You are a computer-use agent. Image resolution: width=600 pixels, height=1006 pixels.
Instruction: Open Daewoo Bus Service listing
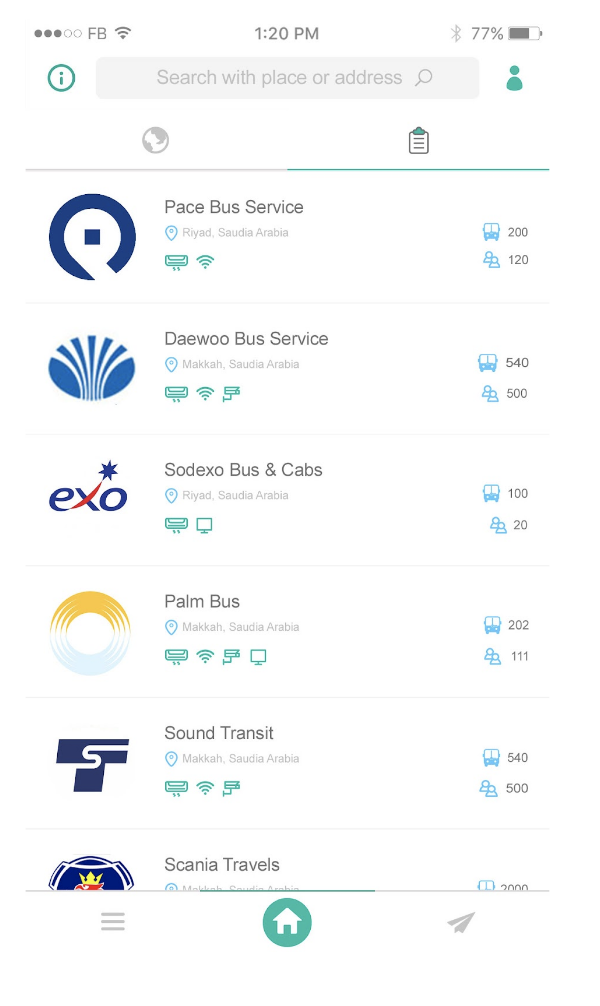click(x=246, y=339)
